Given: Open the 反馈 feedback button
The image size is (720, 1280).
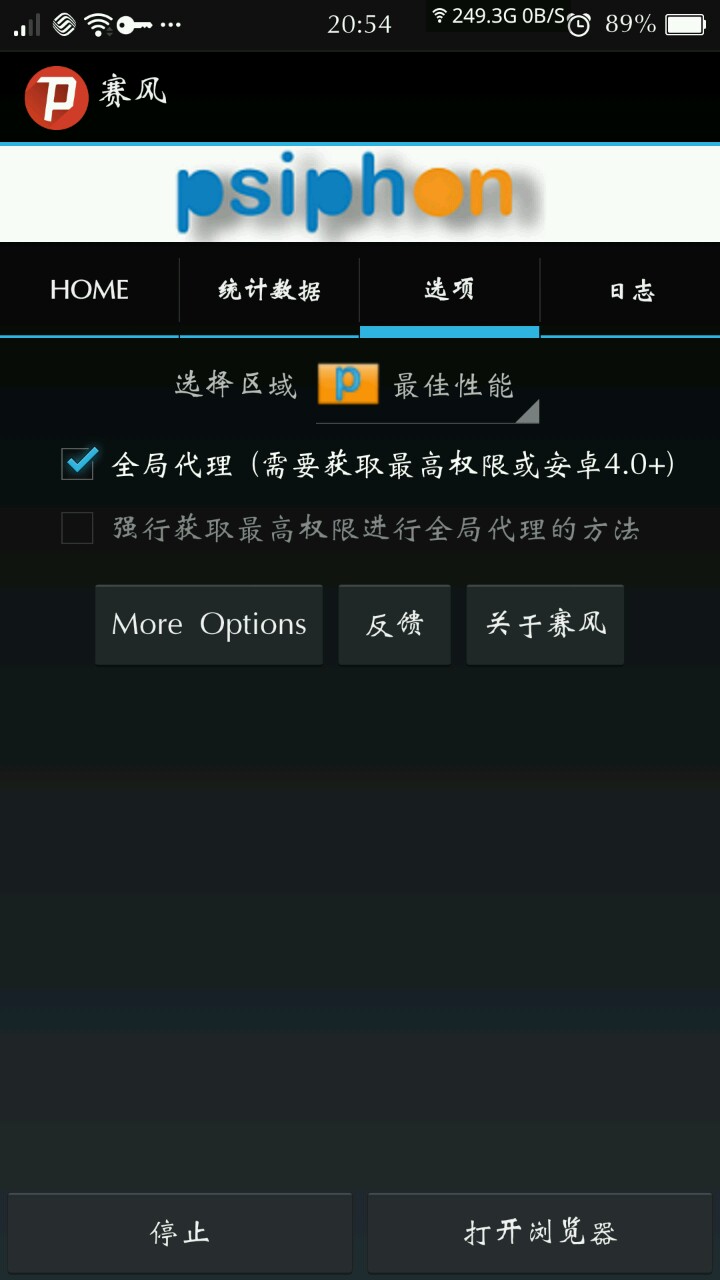Looking at the screenshot, I should [x=394, y=625].
